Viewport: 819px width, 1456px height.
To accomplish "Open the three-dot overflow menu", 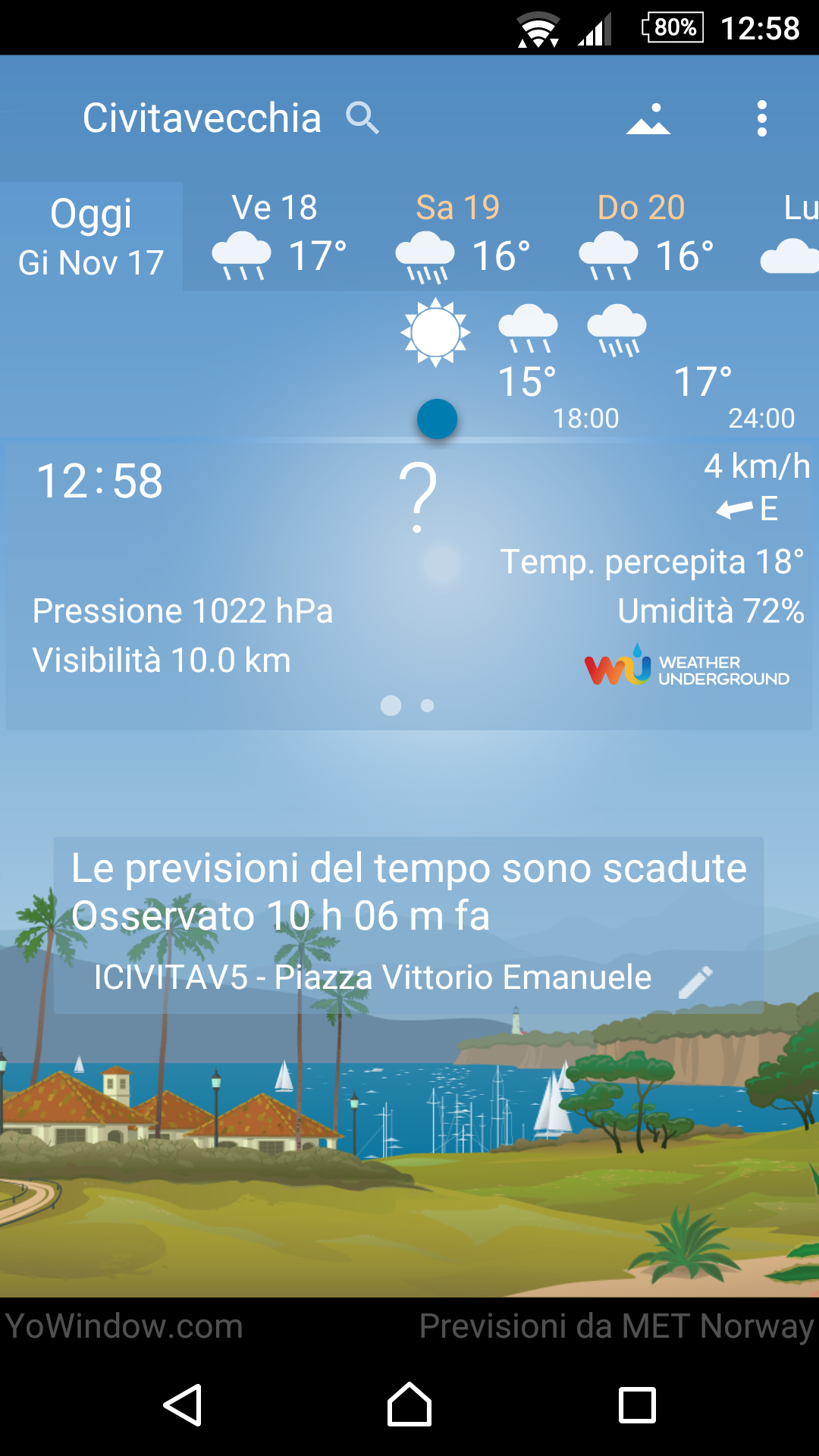I will (761, 119).
